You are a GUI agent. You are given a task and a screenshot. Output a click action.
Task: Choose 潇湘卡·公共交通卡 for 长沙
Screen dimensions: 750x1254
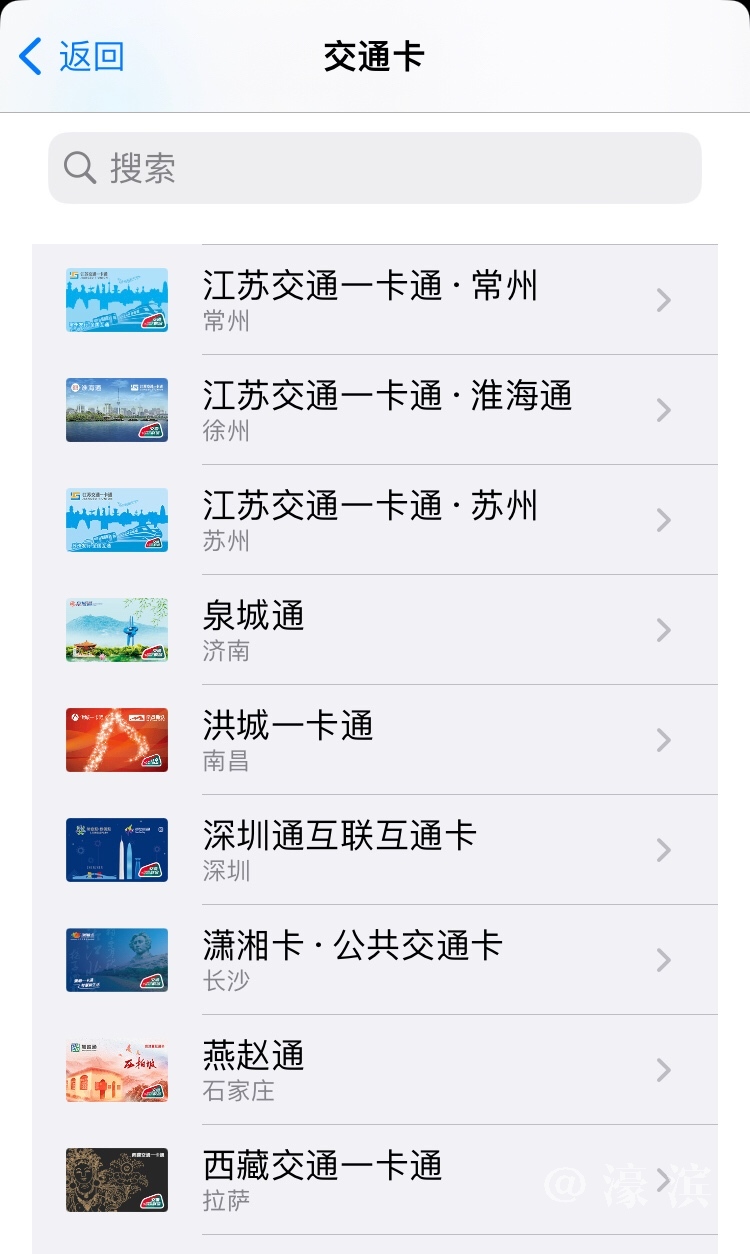375,960
